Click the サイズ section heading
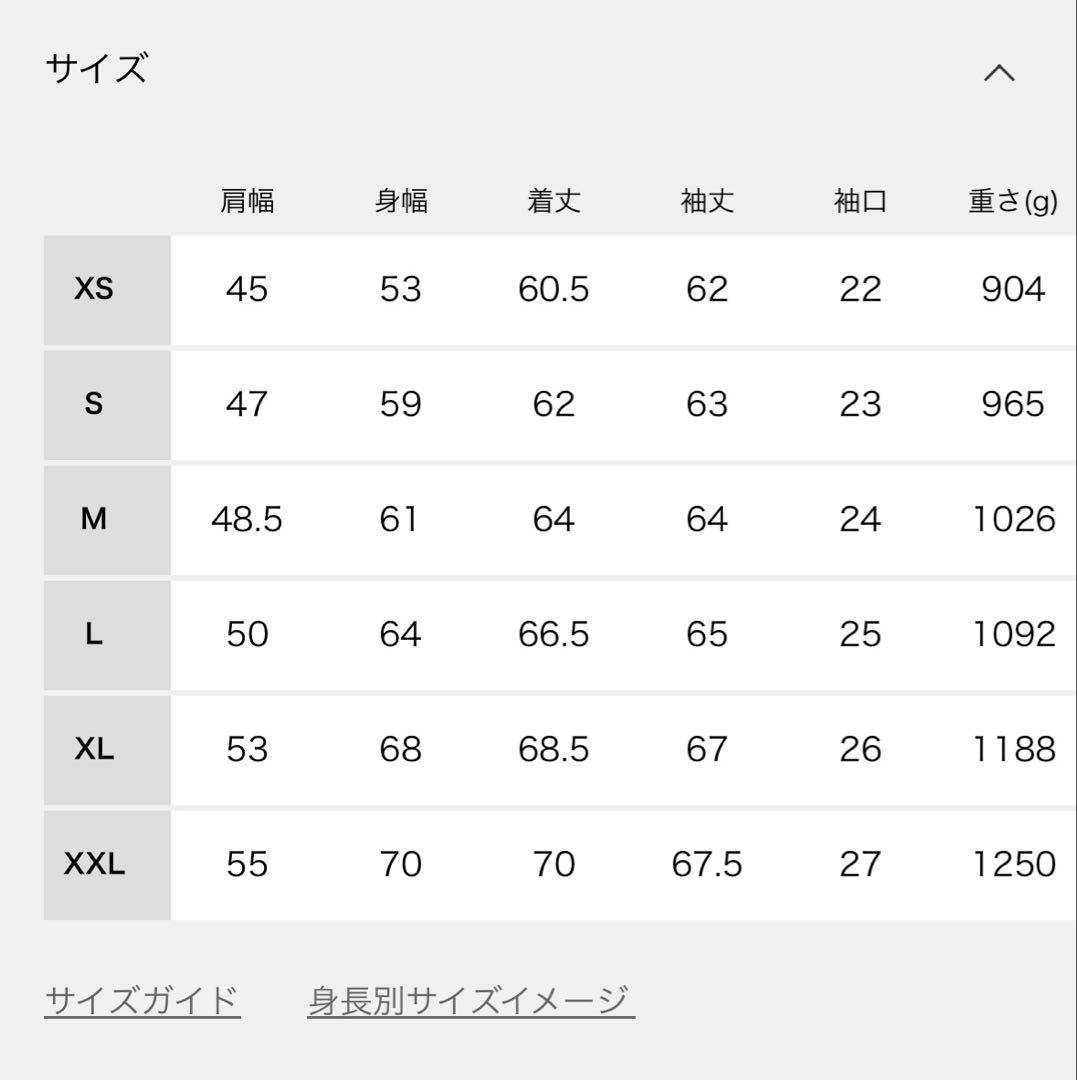 coord(94,70)
